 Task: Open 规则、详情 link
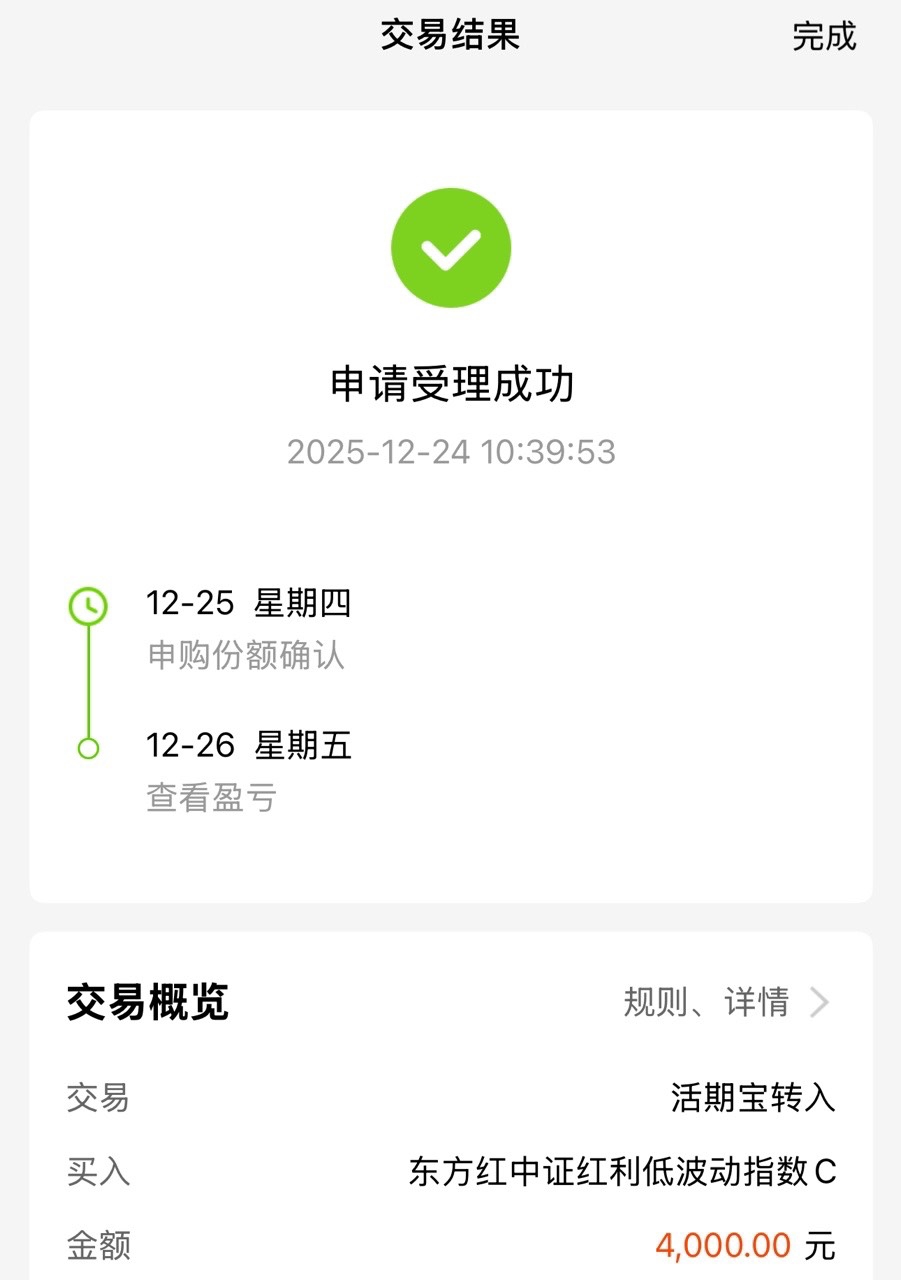click(727, 1002)
